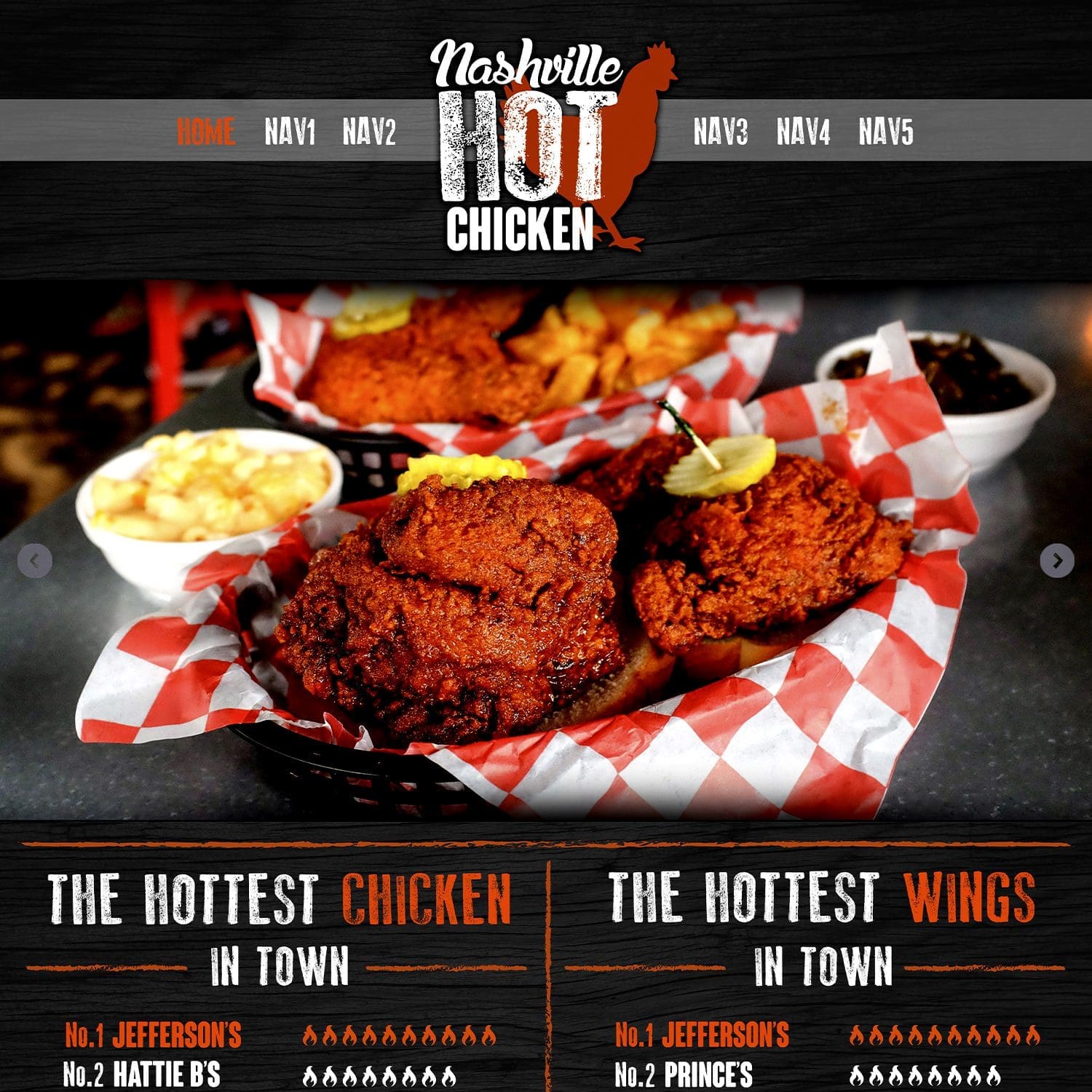Image resolution: width=1092 pixels, height=1092 pixels.
Task: Switch to the NAV4 page
Action: 803,132
